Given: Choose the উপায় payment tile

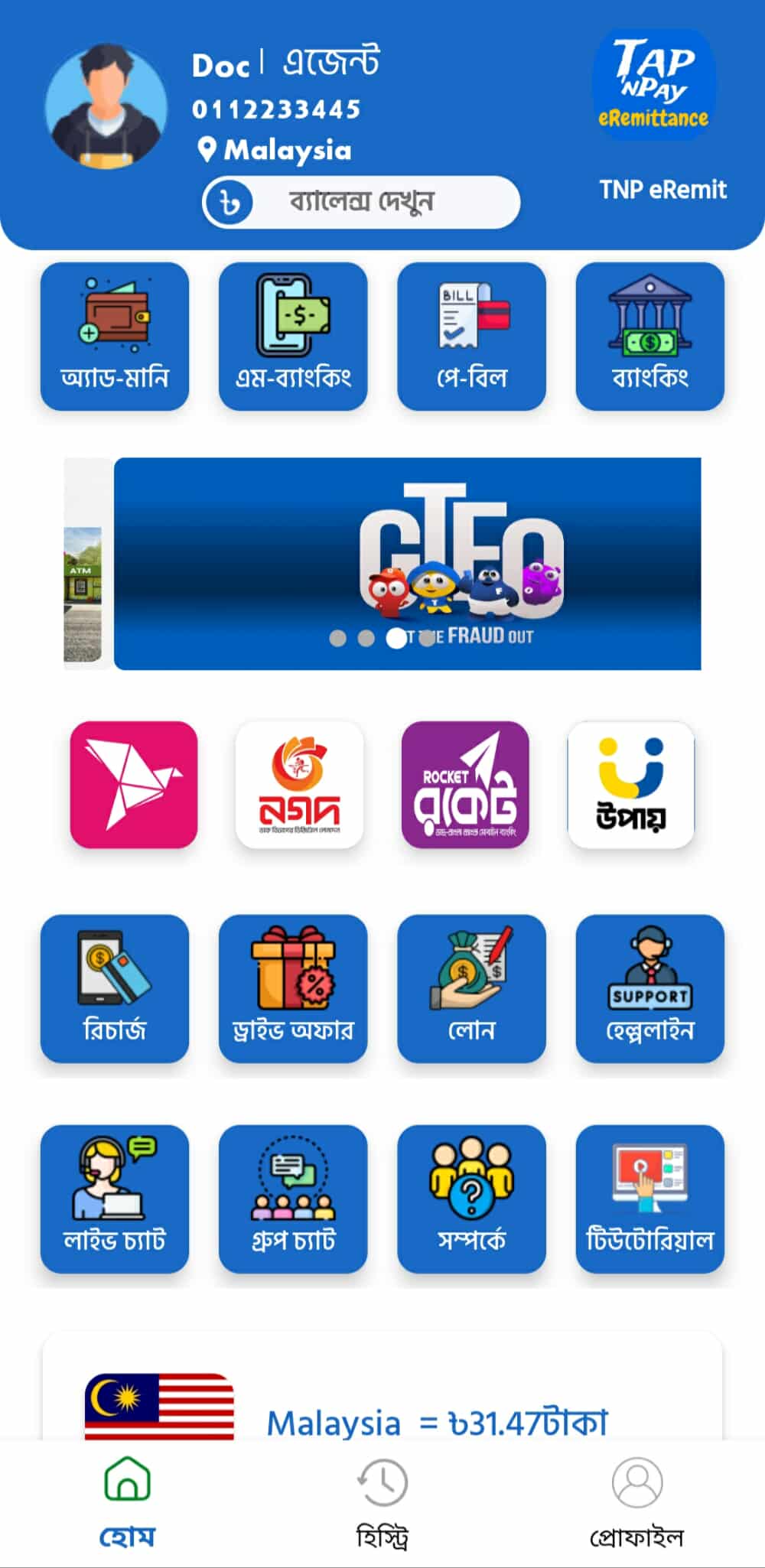Looking at the screenshot, I should [631, 785].
